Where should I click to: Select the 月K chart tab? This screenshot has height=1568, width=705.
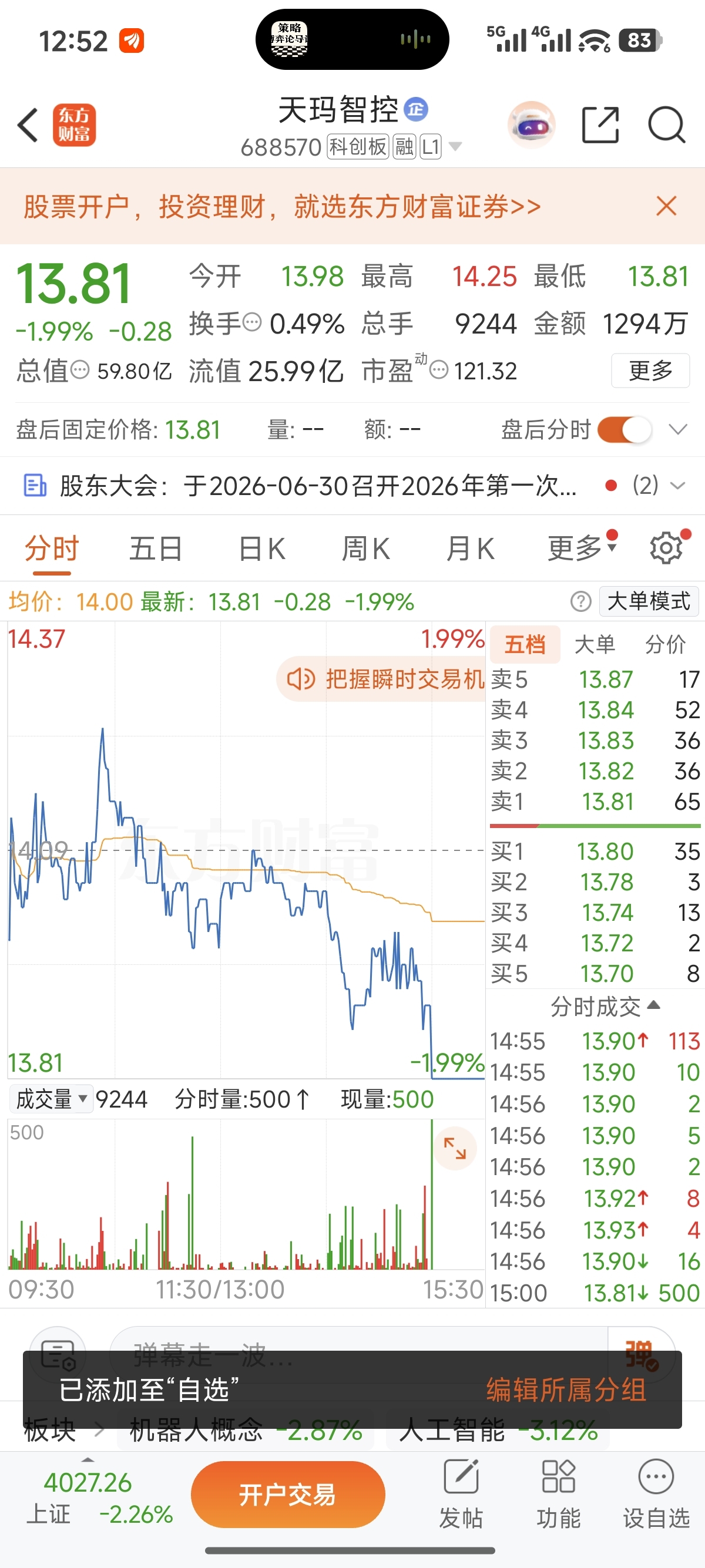coord(469,549)
